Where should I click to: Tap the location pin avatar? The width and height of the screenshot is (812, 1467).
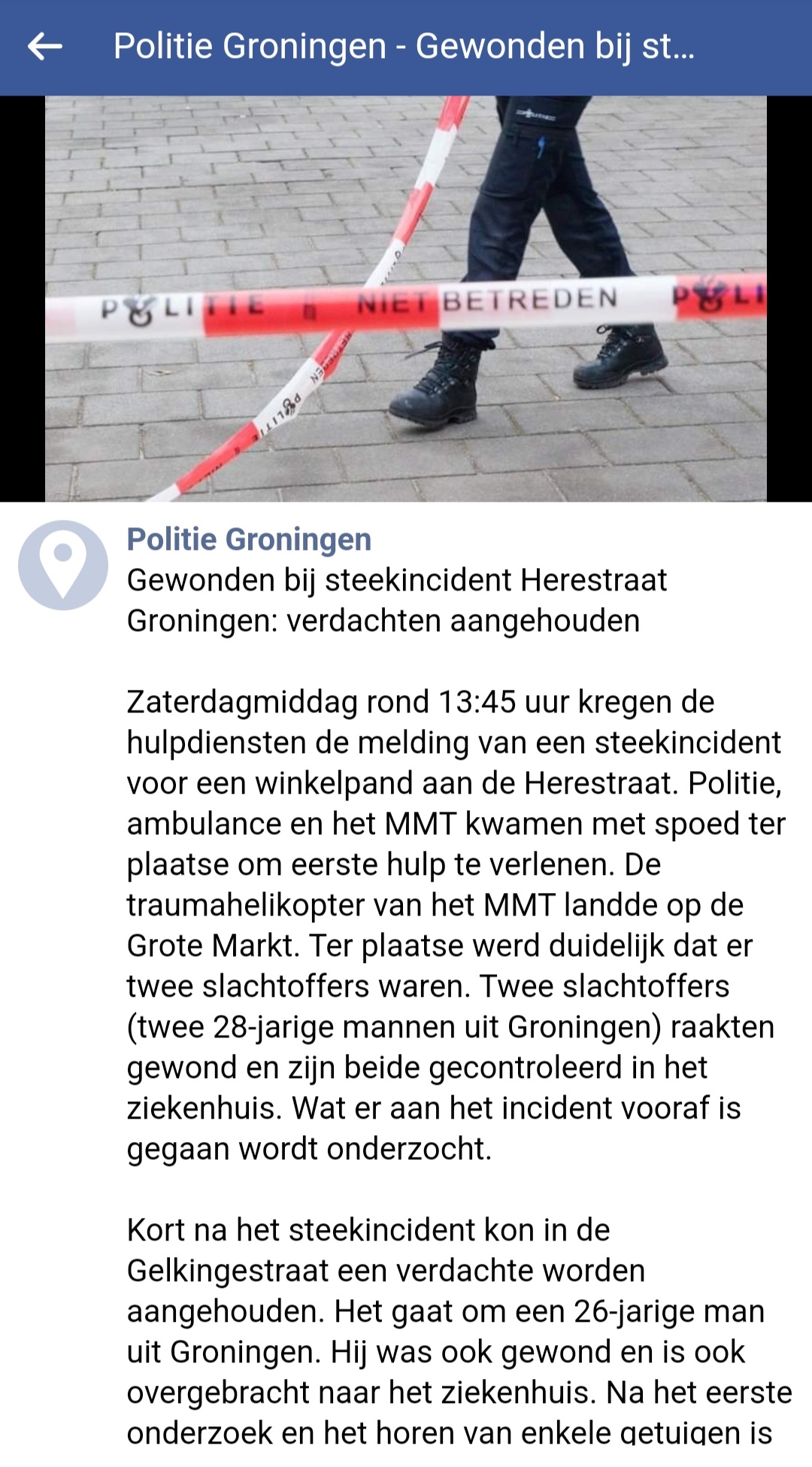(x=63, y=565)
